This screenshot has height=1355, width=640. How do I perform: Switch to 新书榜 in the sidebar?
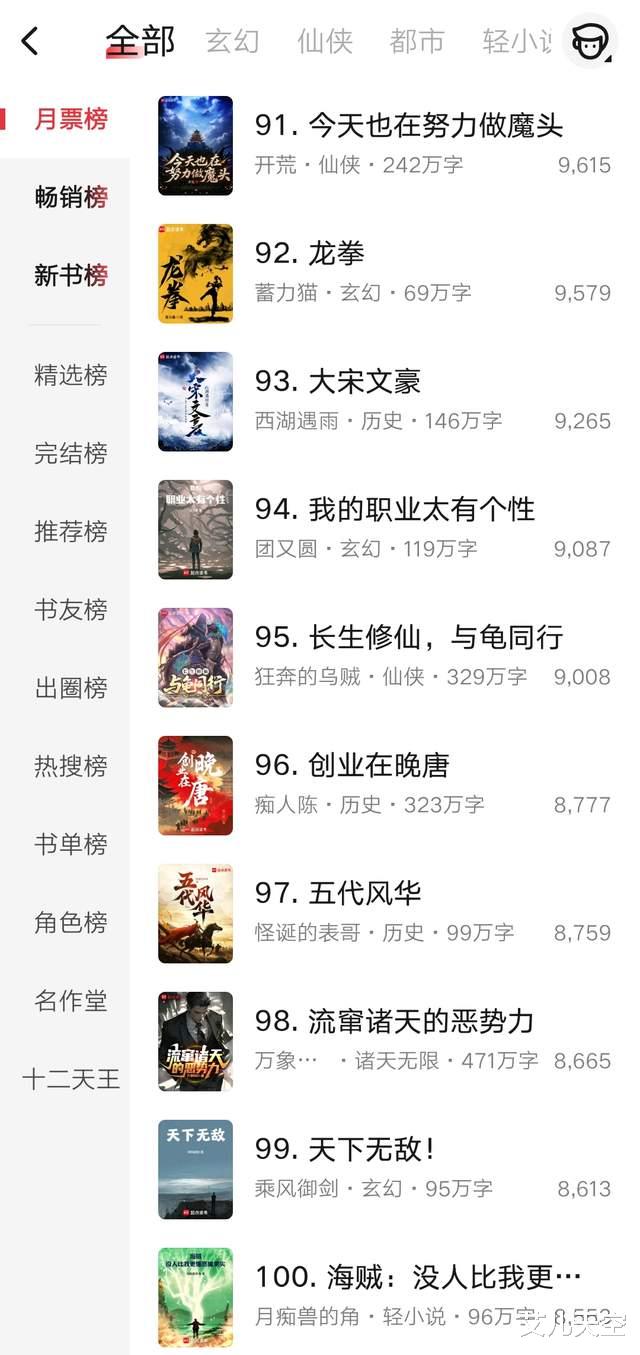pos(70,275)
